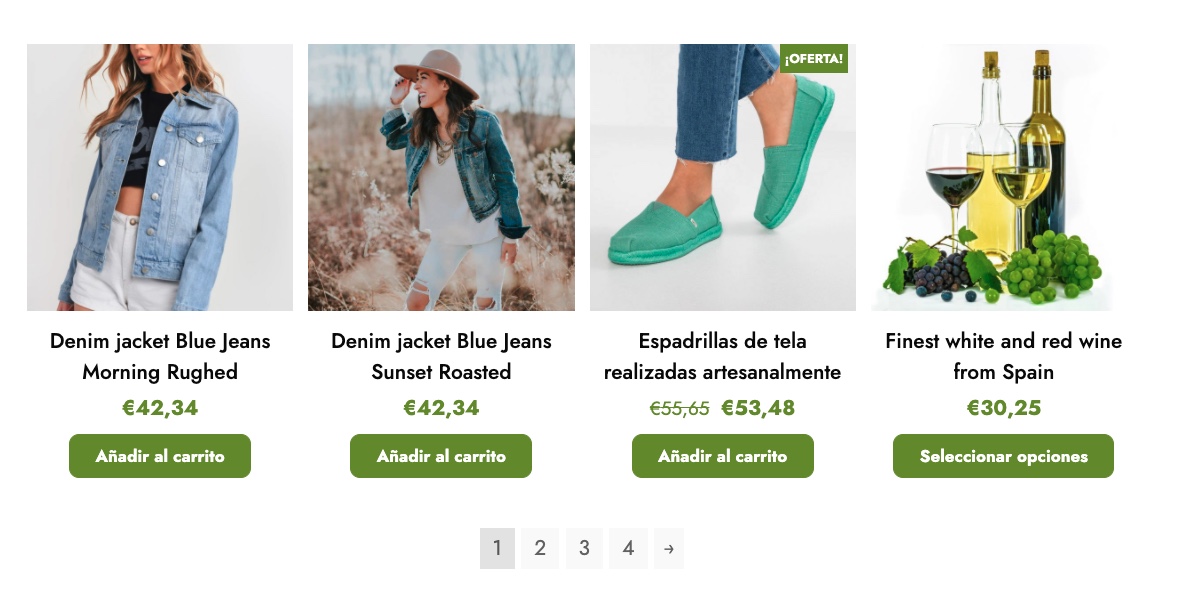Image resolution: width=1177 pixels, height=600 pixels.
Task: Jump to page 3 of products
Action: click(x=584, y=548)
